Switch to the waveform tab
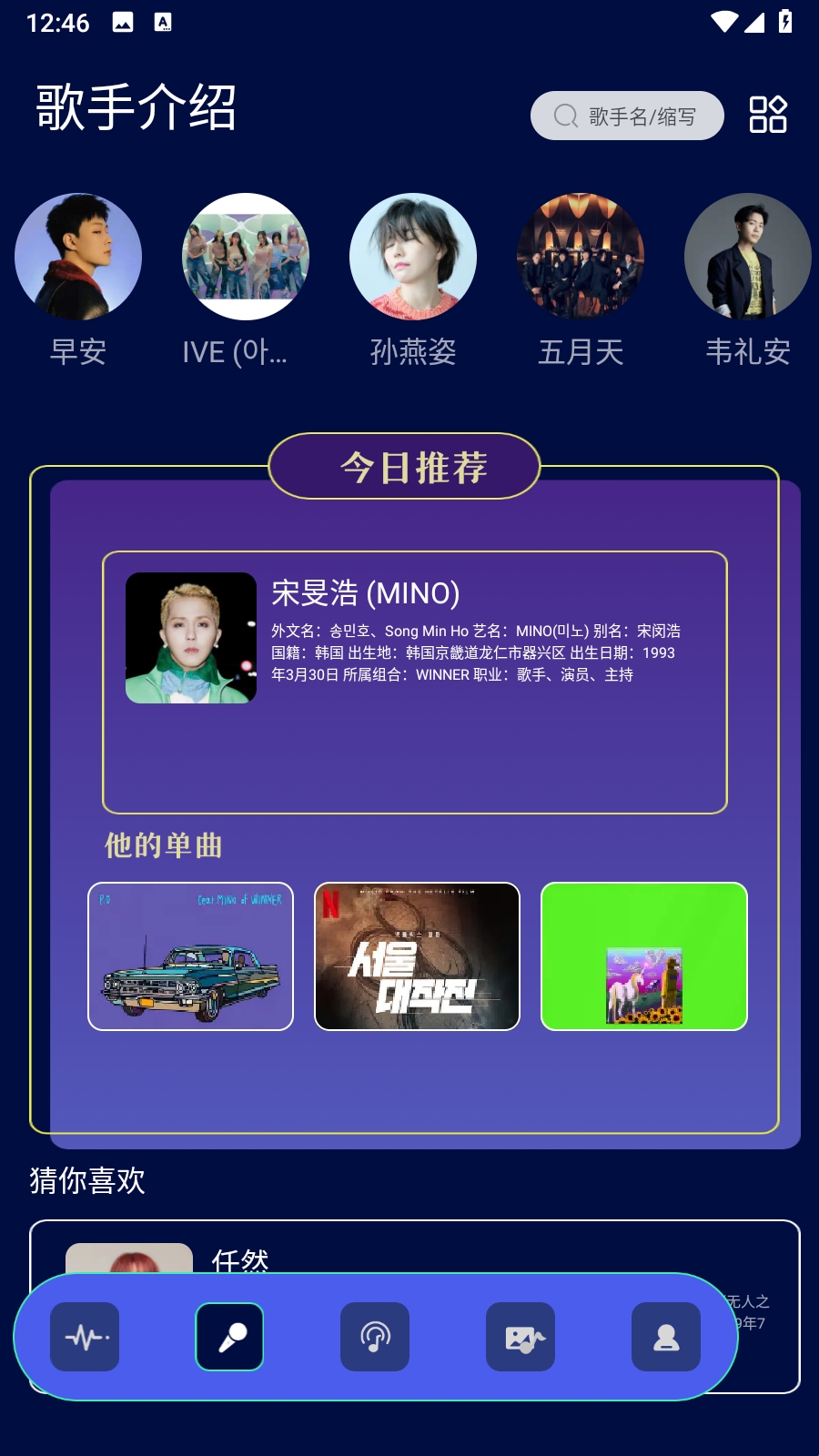Screen dimensions: 819x1456 point(85,1337)
